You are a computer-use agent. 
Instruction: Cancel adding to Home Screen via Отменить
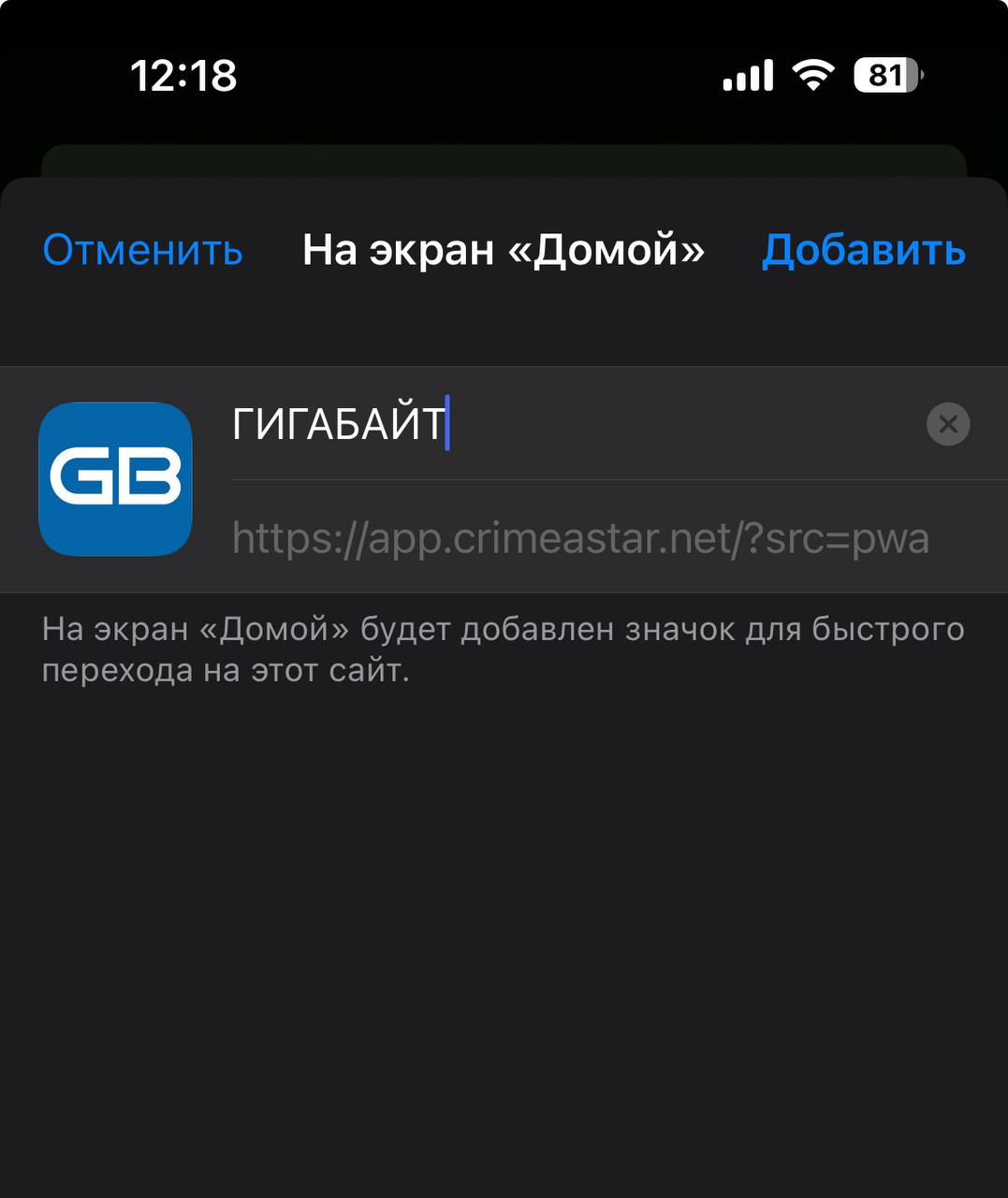[142, 250]
